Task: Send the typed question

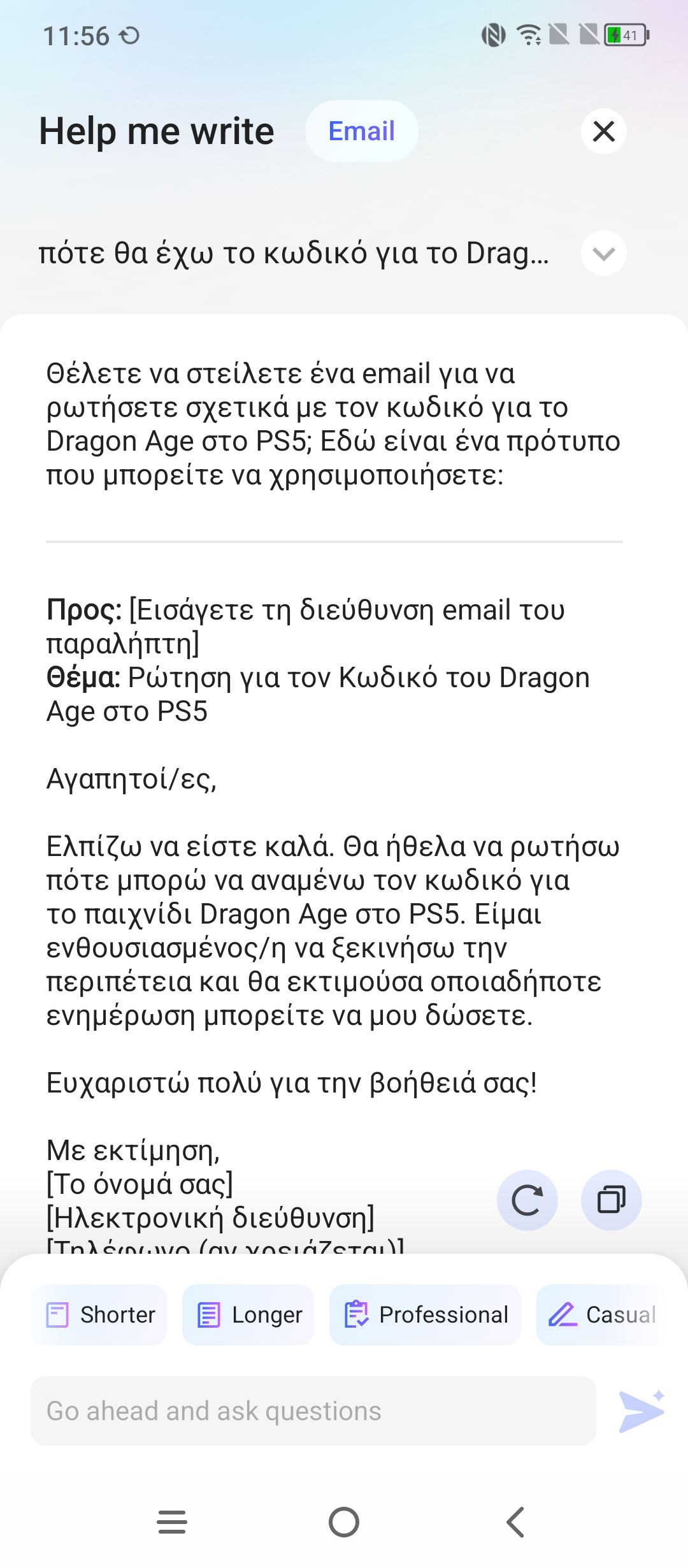Action: coord(641,1411)
